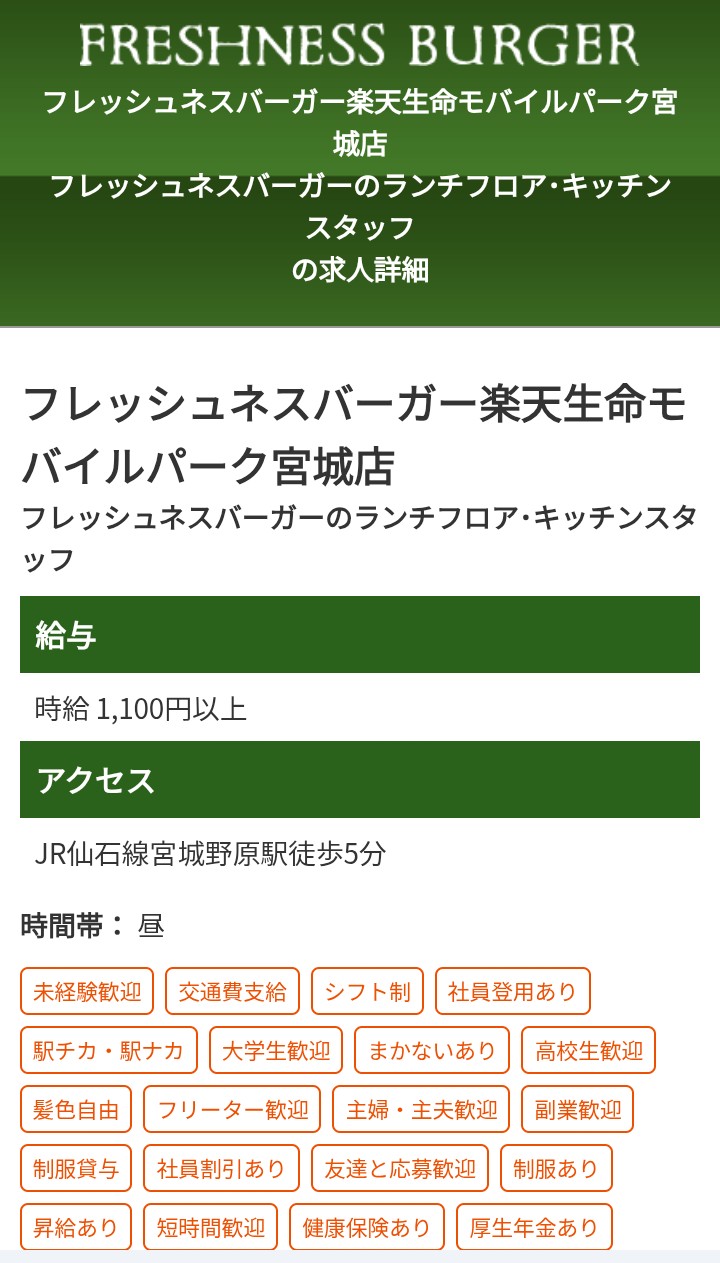The width and height of the screenshot is (720, 1263).
Task: Tap the 制服あり tag
Action: [556, 1168]
